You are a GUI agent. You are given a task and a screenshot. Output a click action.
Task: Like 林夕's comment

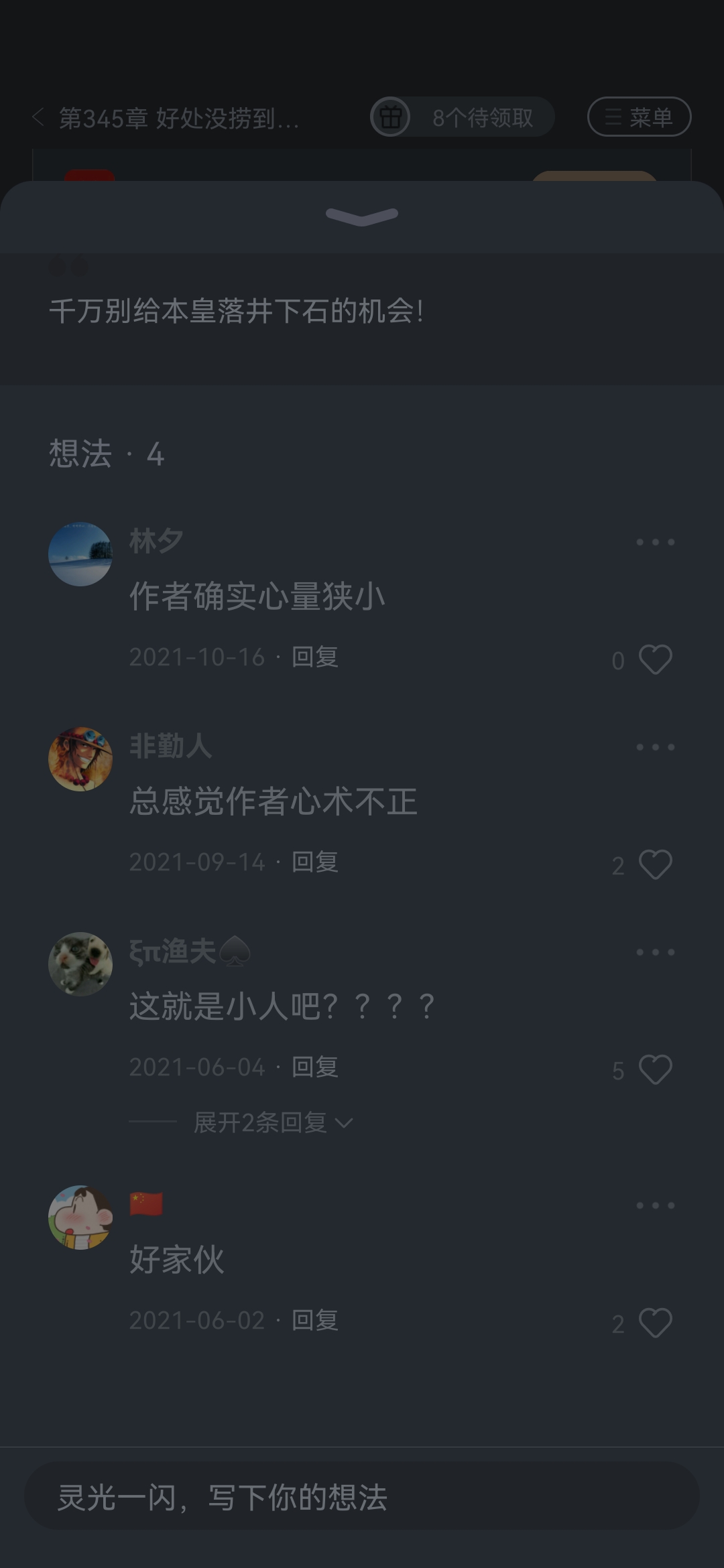click(655, 659)
